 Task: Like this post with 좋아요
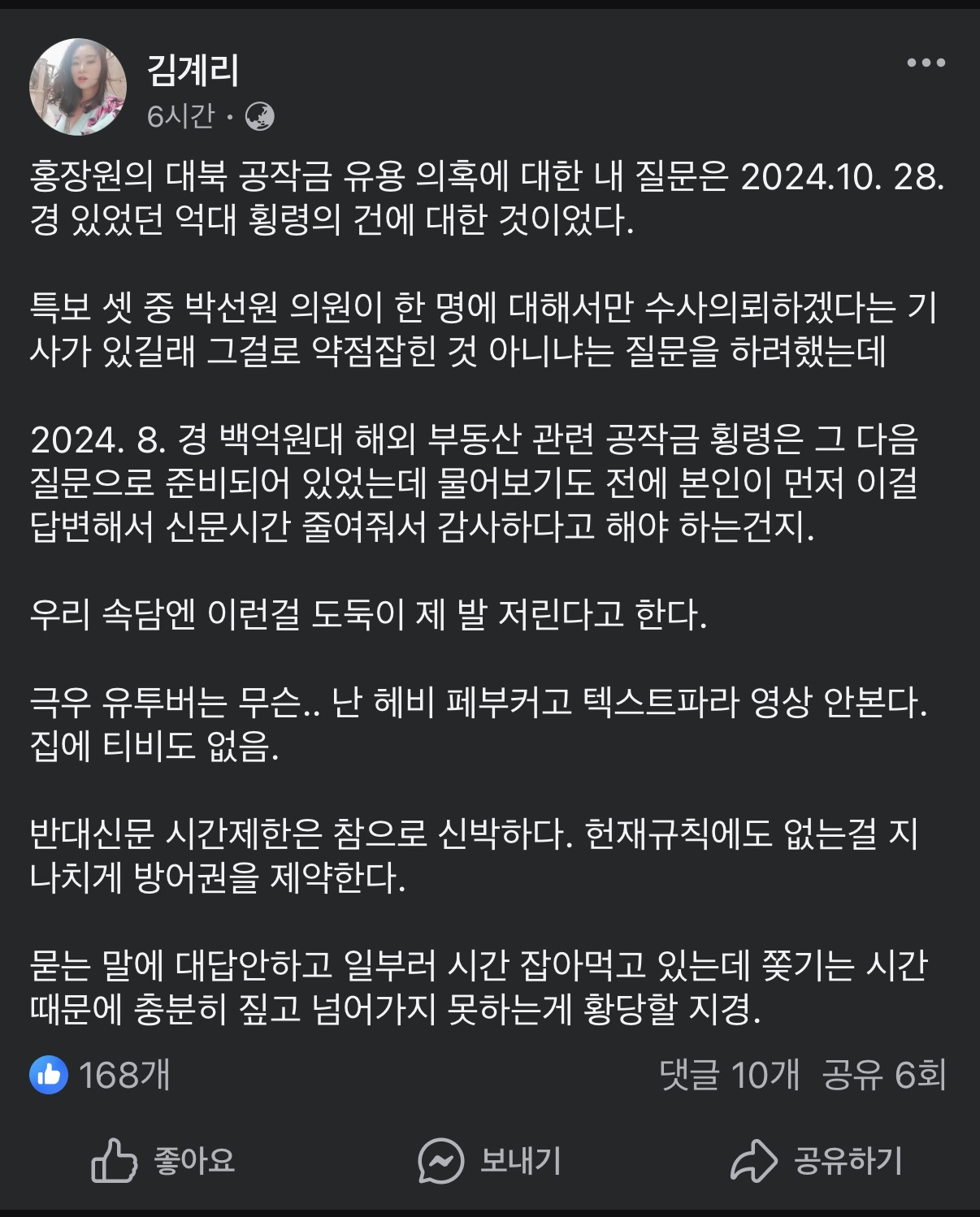tap(163, 1160)
